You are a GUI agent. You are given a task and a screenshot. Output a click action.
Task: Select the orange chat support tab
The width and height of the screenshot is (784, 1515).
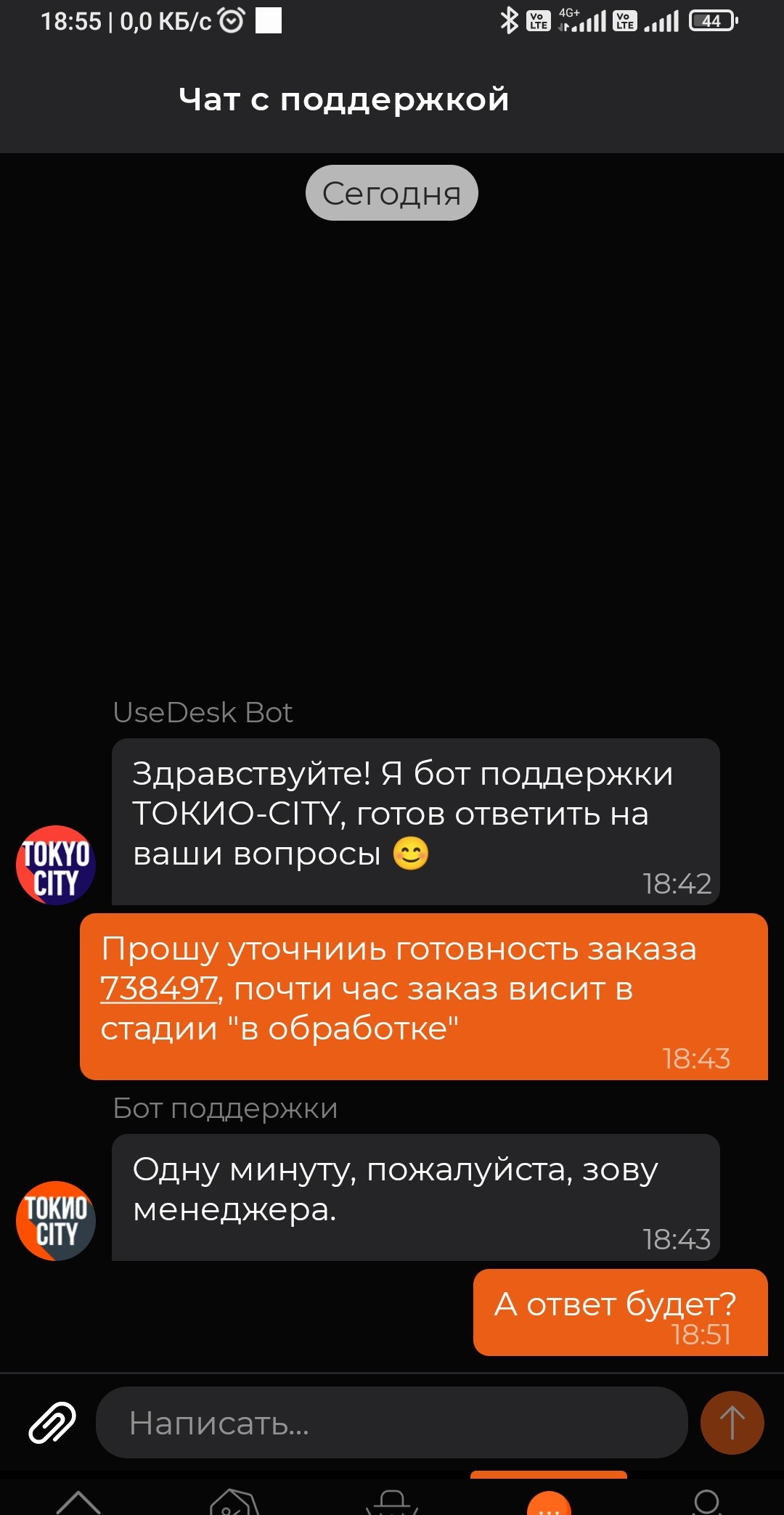coord(549,1501)
